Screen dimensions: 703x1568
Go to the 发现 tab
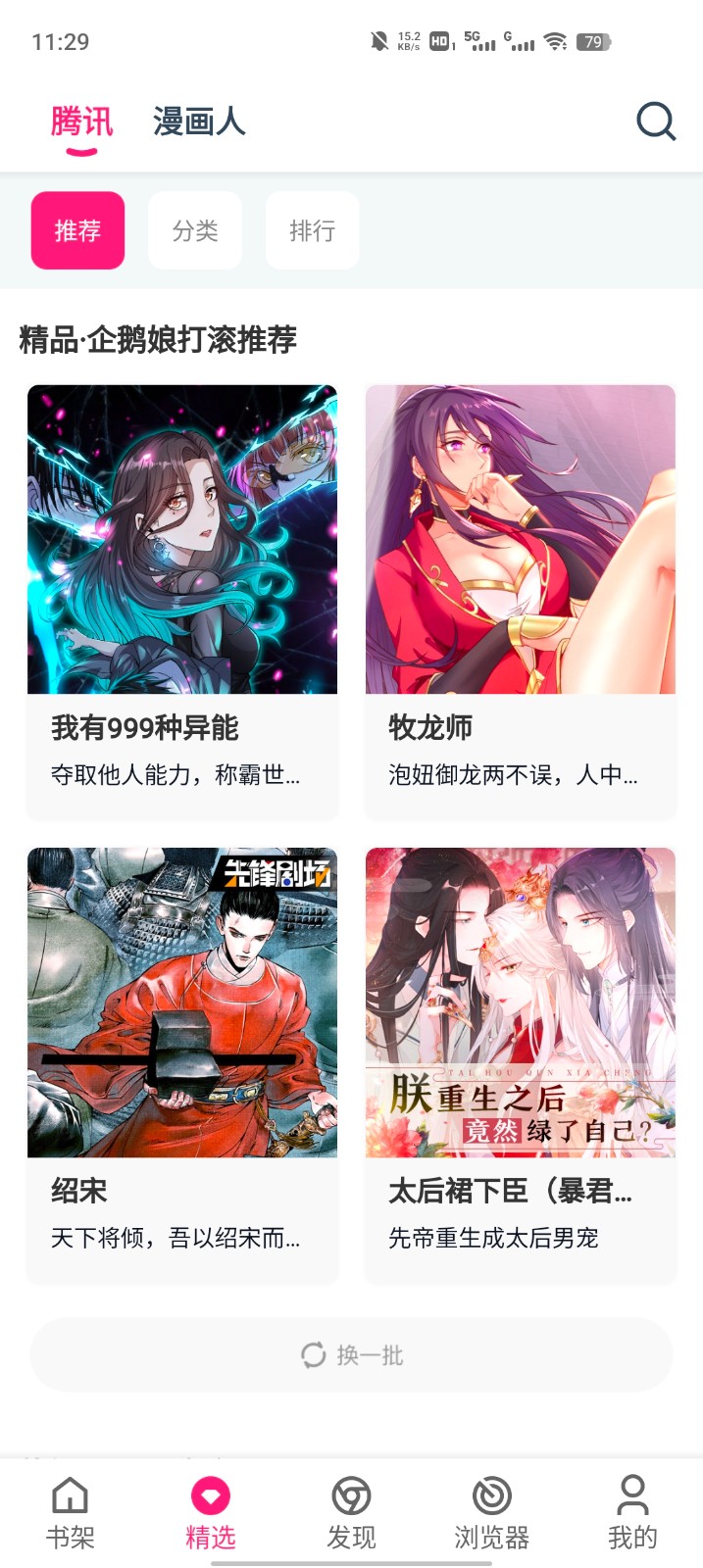pyautogui.click(x=351, y=1513)
